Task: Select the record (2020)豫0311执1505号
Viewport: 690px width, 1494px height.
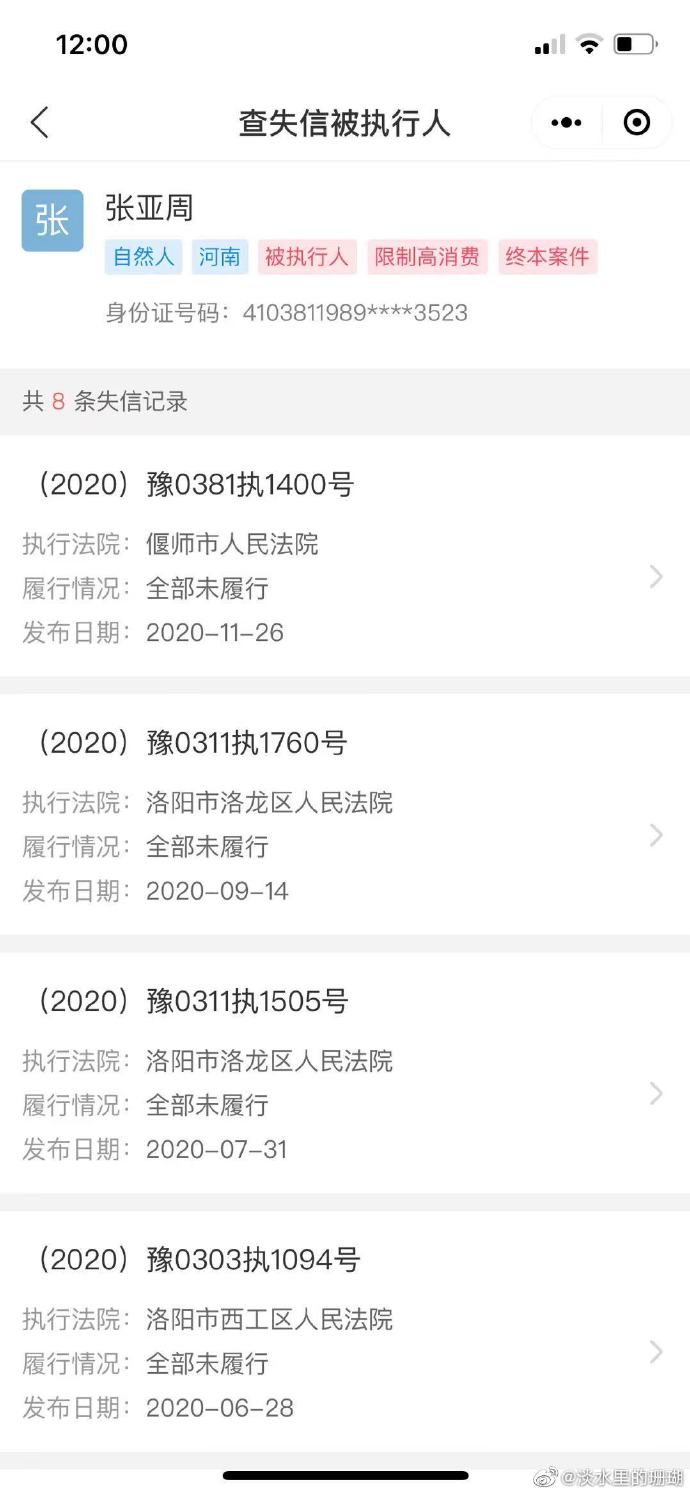Action: 345,1074
